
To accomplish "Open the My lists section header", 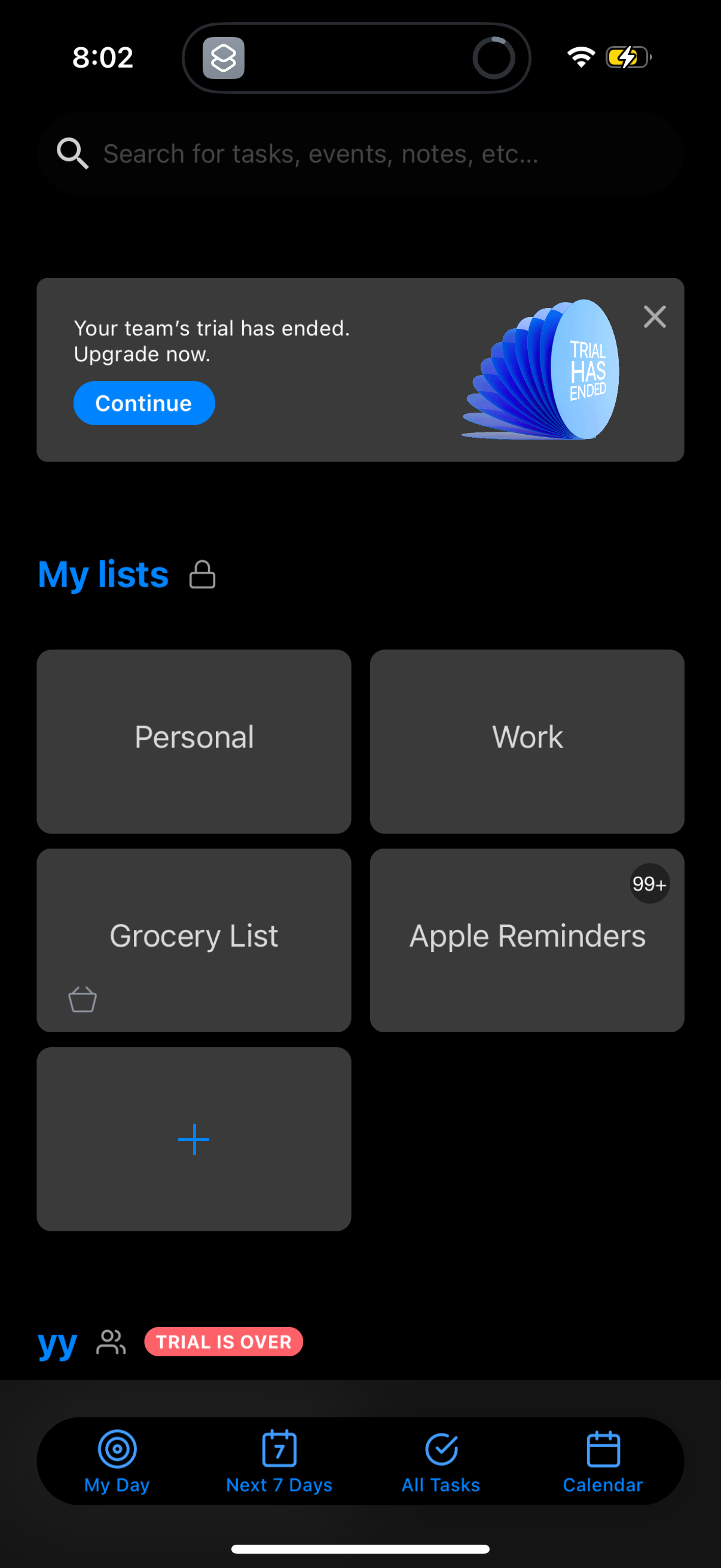I will 102,574.
